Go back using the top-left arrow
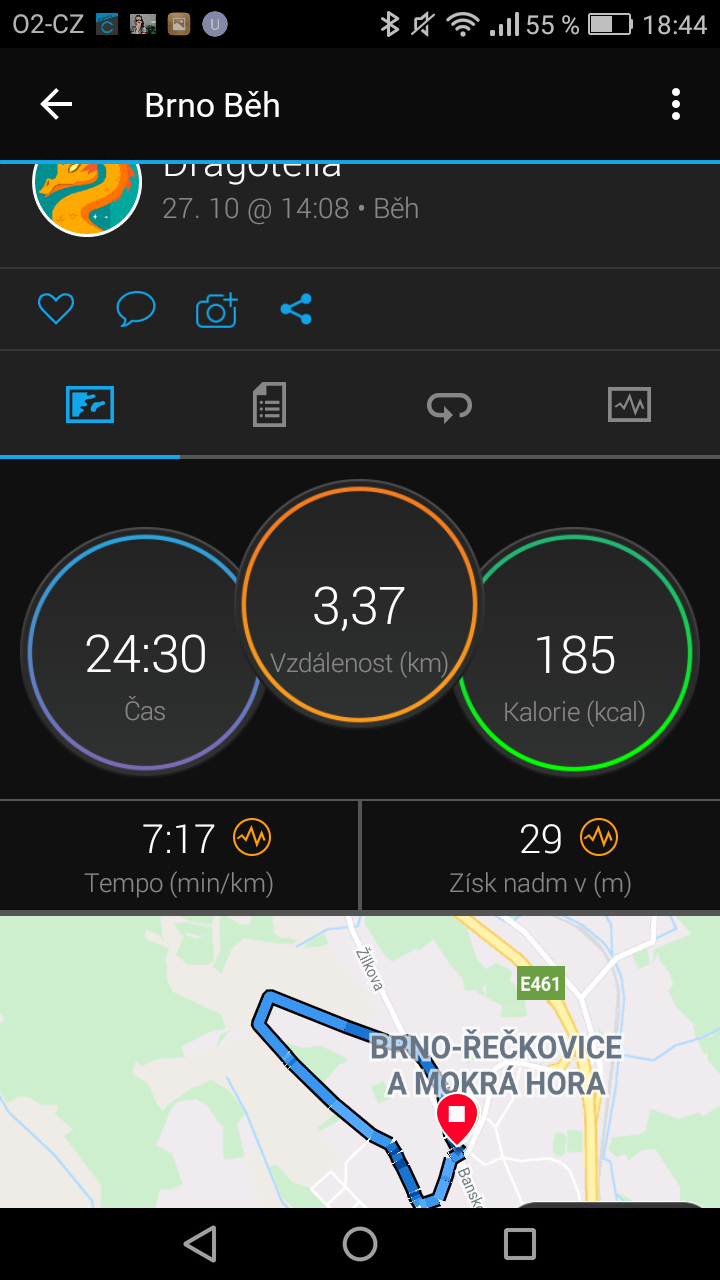This screenshot has height=1280, width=720. [x=56, y=104]
